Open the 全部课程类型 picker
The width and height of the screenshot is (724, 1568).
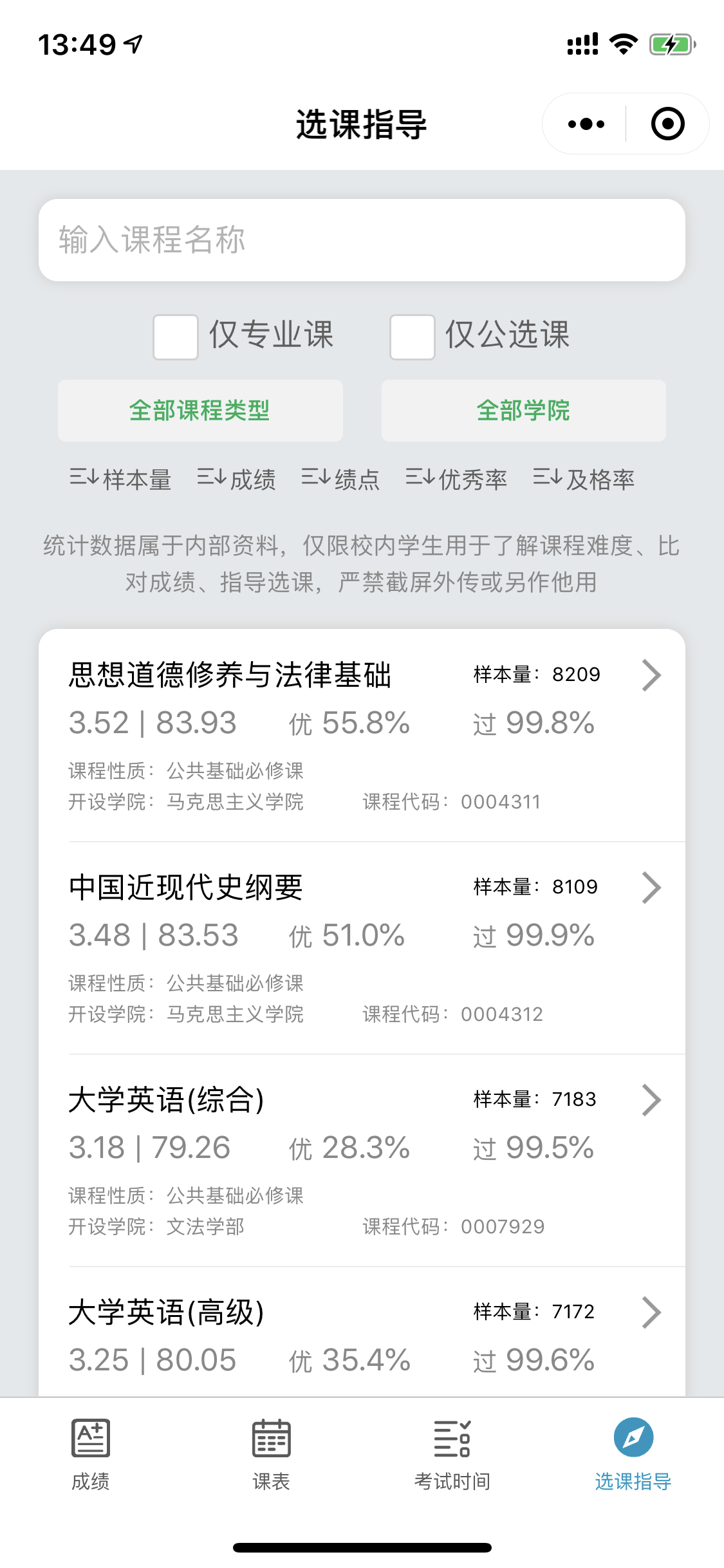(200, 411)
